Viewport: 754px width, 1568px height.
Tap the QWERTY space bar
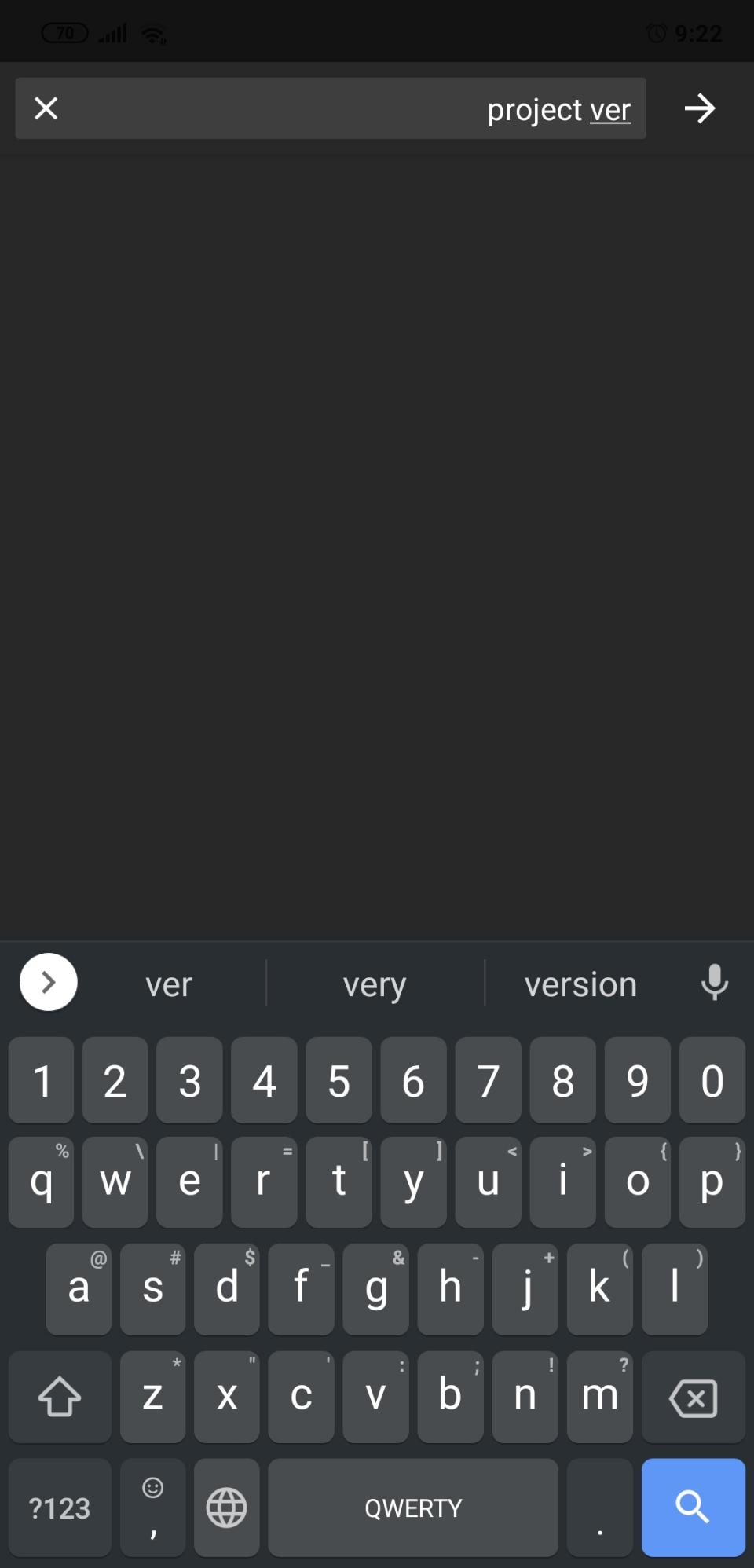tap(413, 1507)
